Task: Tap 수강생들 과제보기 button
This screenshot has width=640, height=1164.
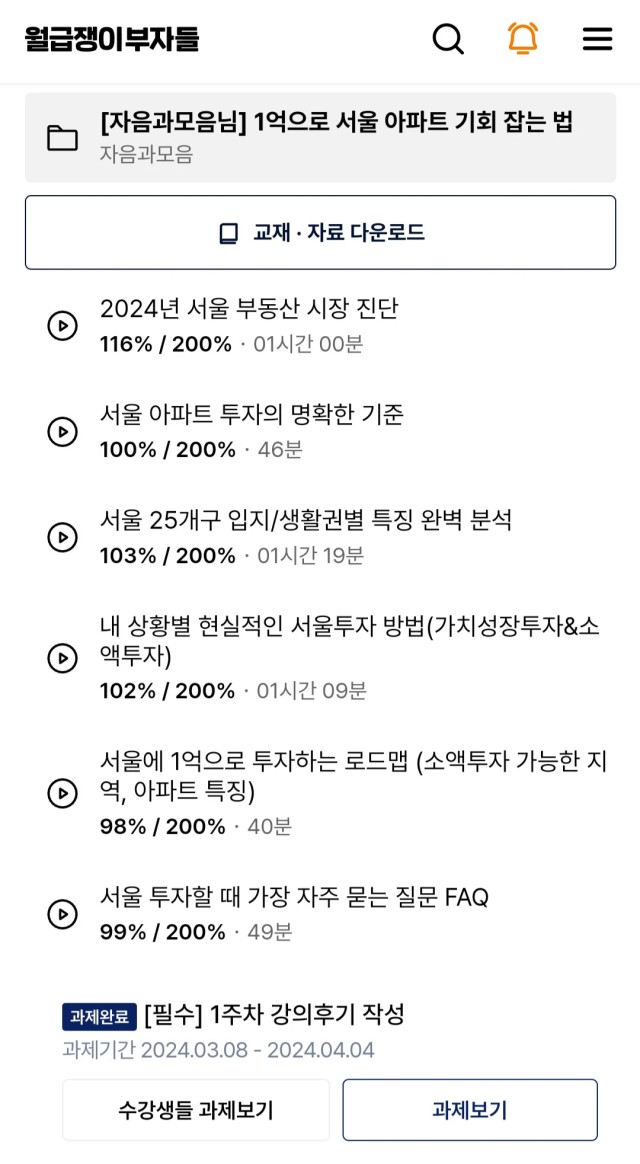Action: [x=196, y=1110]
